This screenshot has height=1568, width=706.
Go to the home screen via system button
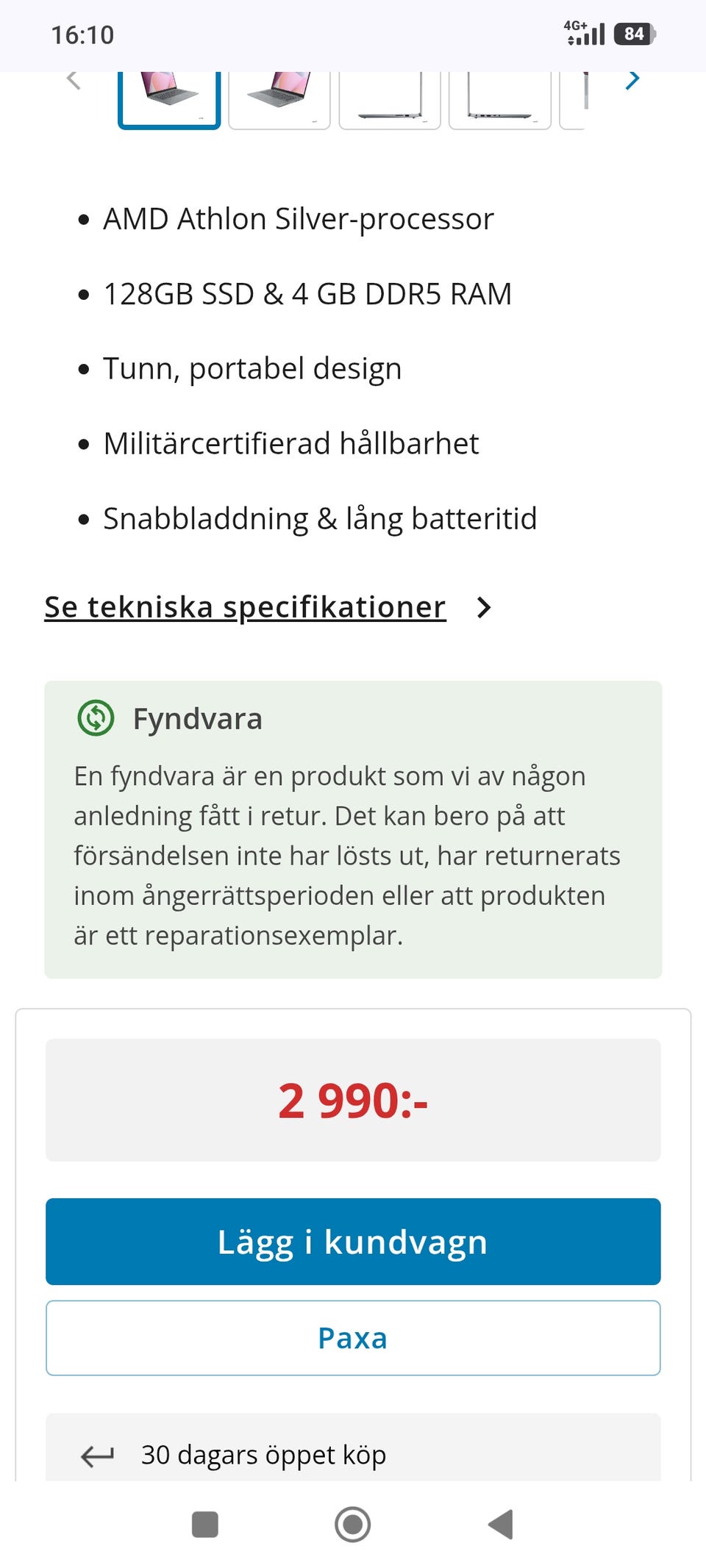[352, 1525]
